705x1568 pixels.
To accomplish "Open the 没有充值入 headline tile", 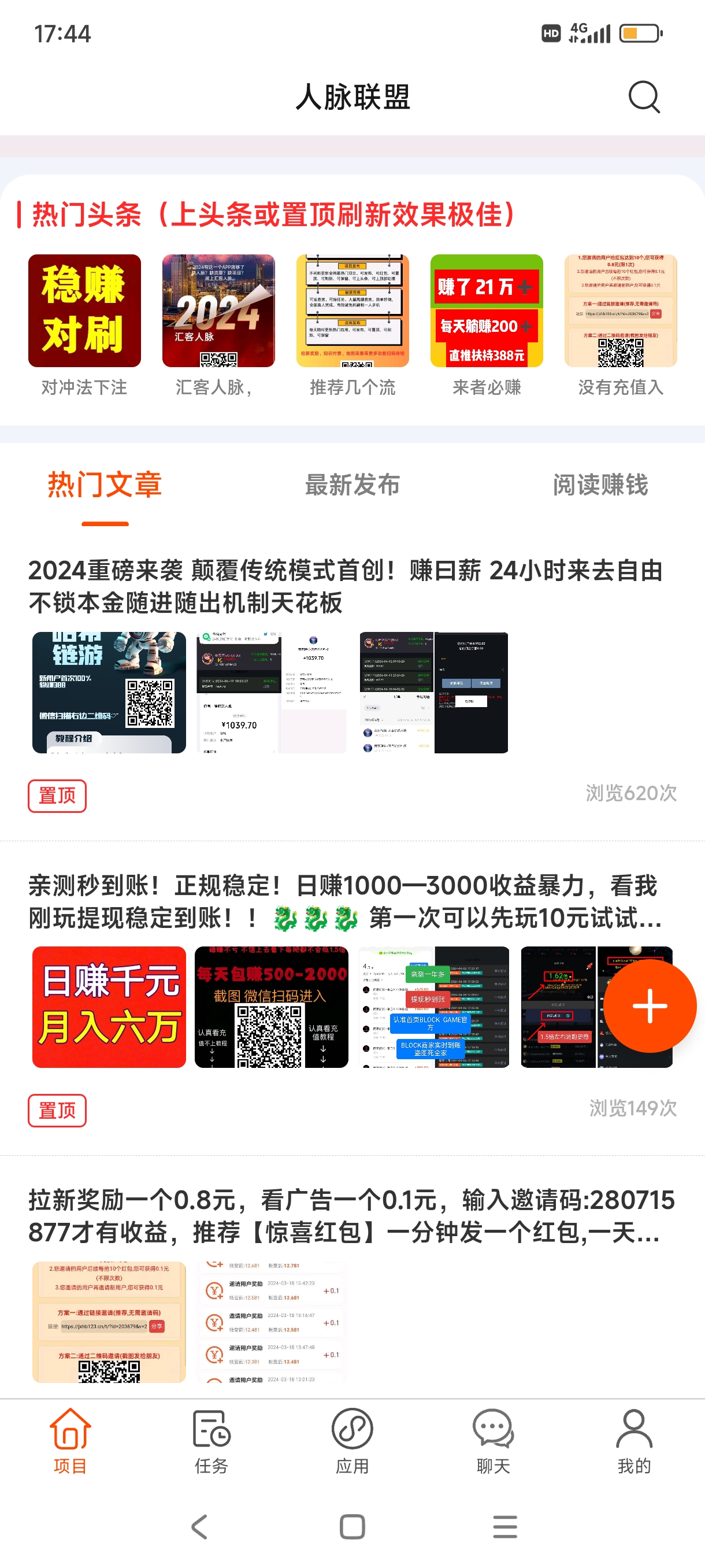I will click(621, 326).
